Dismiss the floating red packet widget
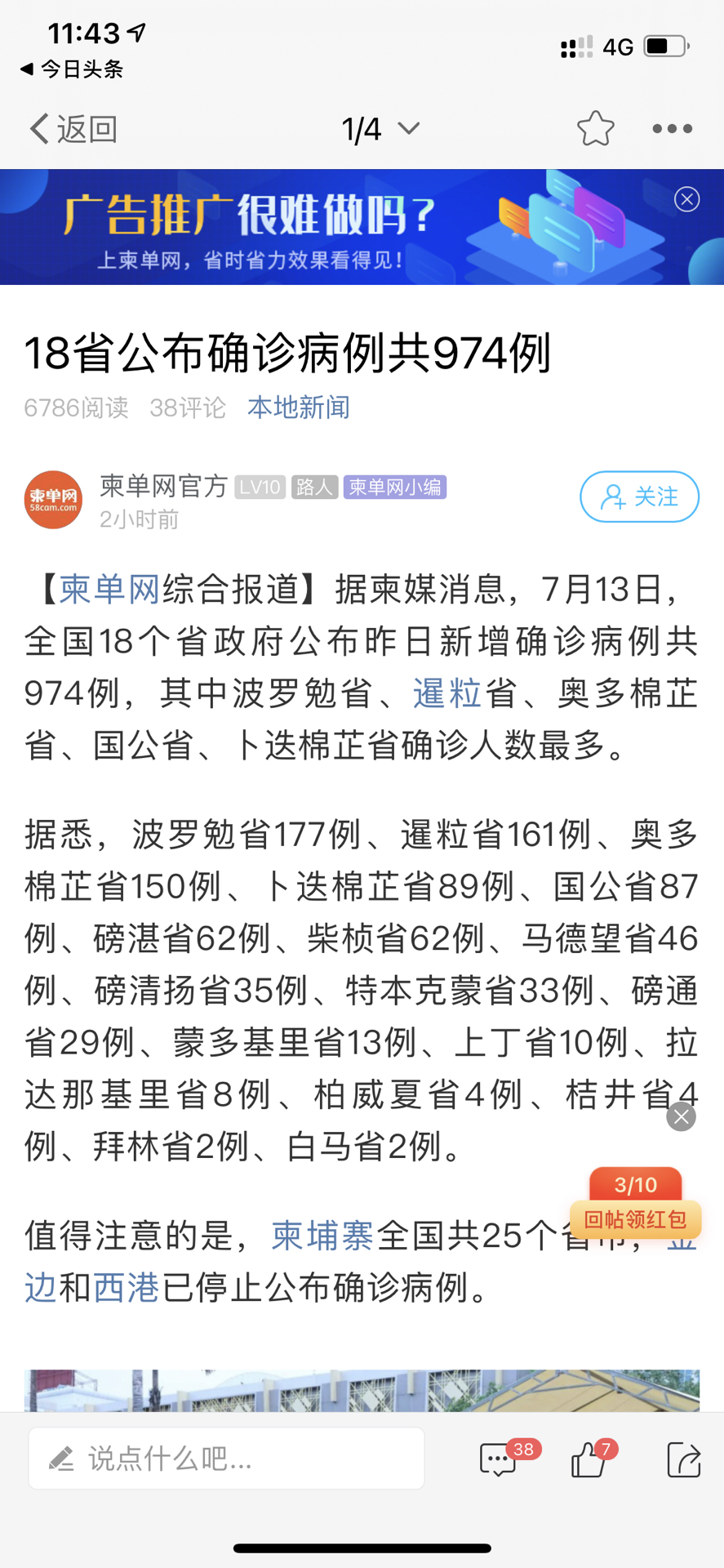The height and width of the screenshot is (1568, 724). [681, 1116]
